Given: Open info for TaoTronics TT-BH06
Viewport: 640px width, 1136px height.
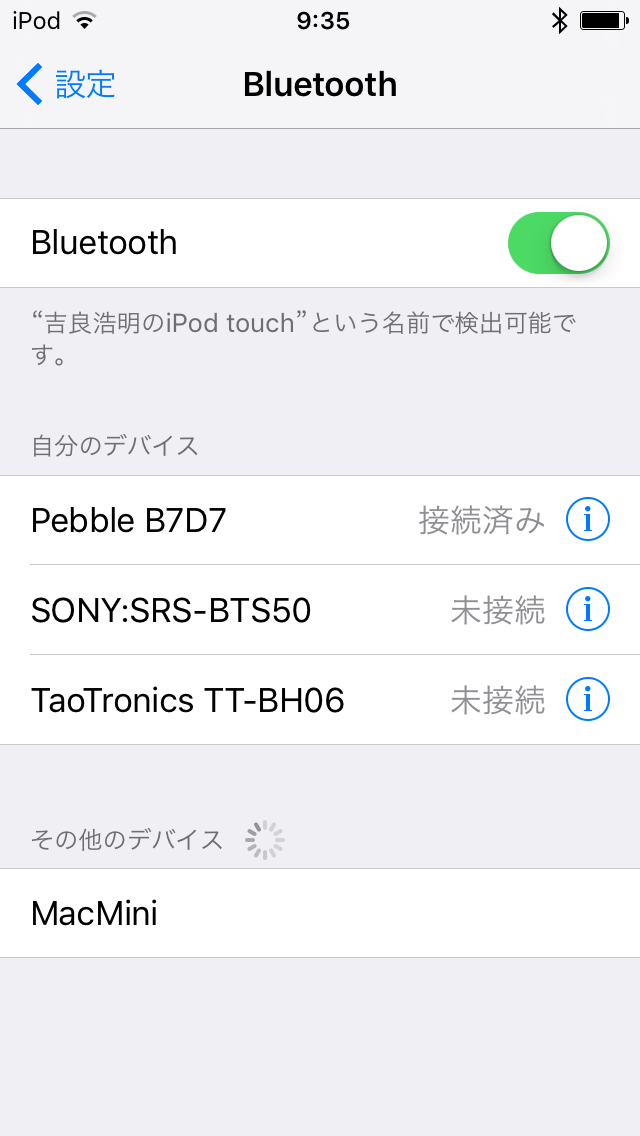Looking at the screenshot, I should point(587,699).
